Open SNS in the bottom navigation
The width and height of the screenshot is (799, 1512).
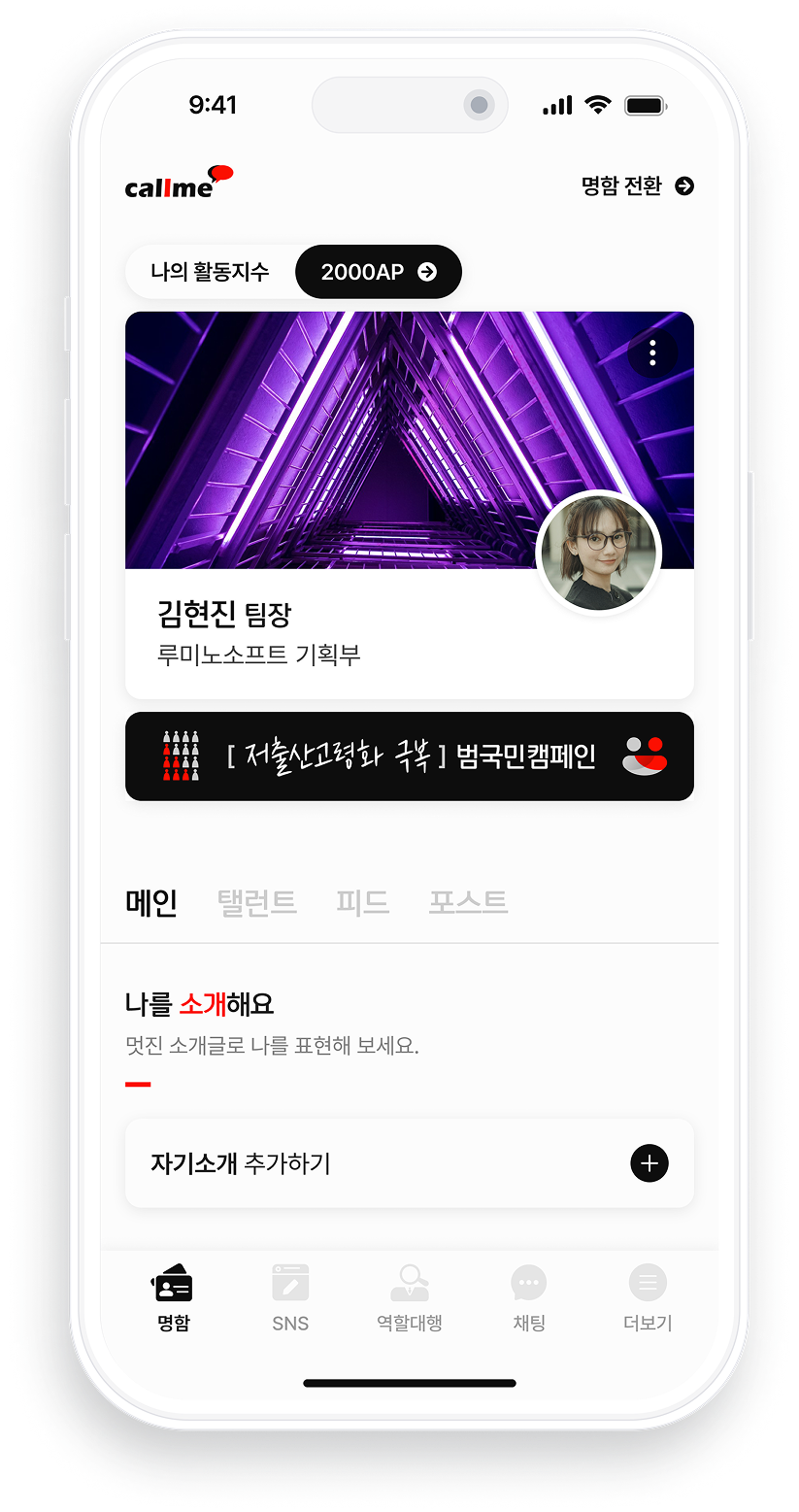(x=290, y=1297)
